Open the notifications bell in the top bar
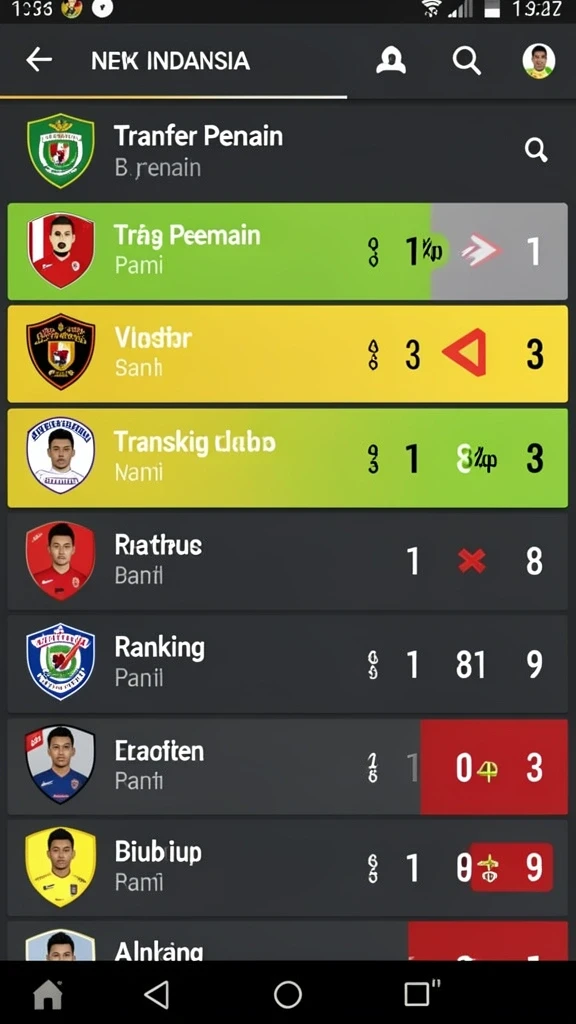This screenshot has width=576, height=1024. click(391, 61)
